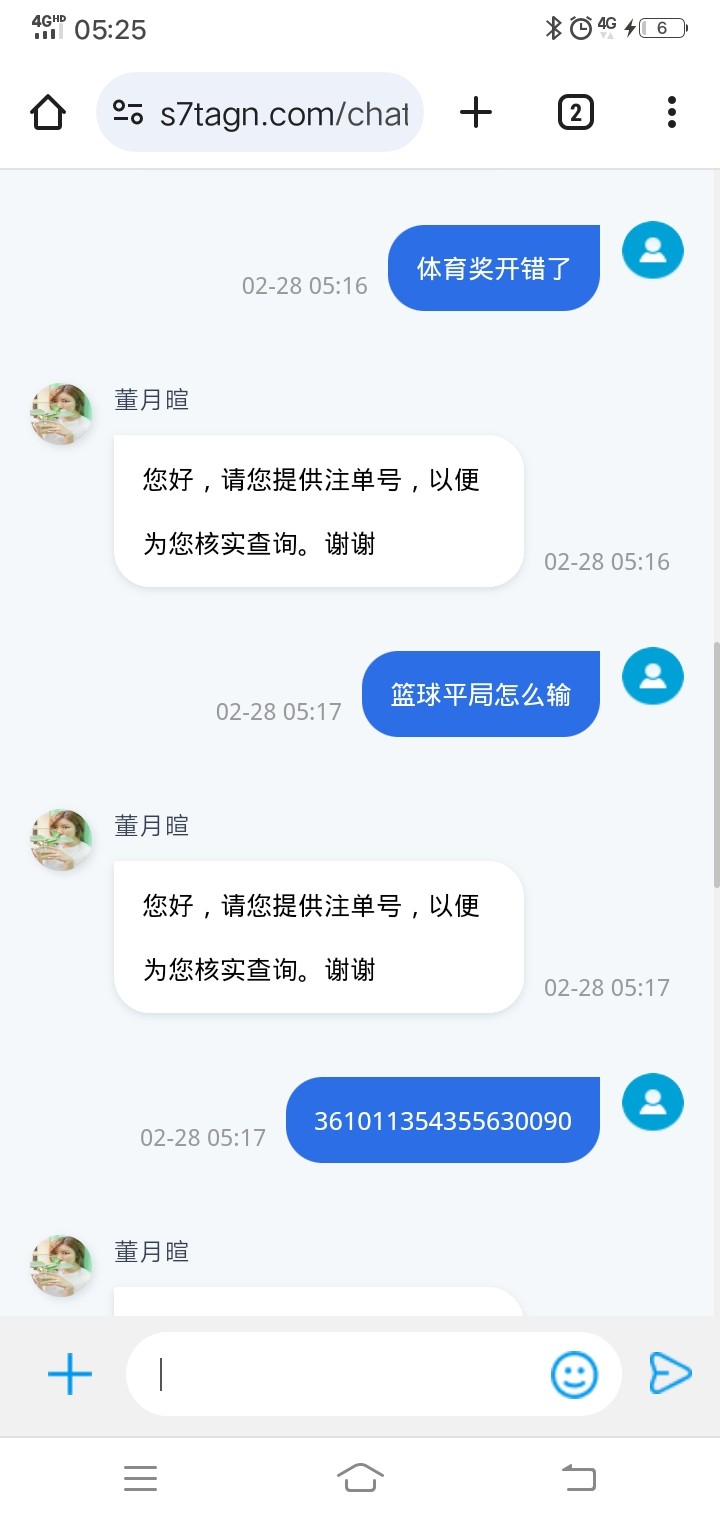Select the message bubble with number 361011354355630090
The width and height of the screenshot is (720, 1520).
coord(442,1119)
